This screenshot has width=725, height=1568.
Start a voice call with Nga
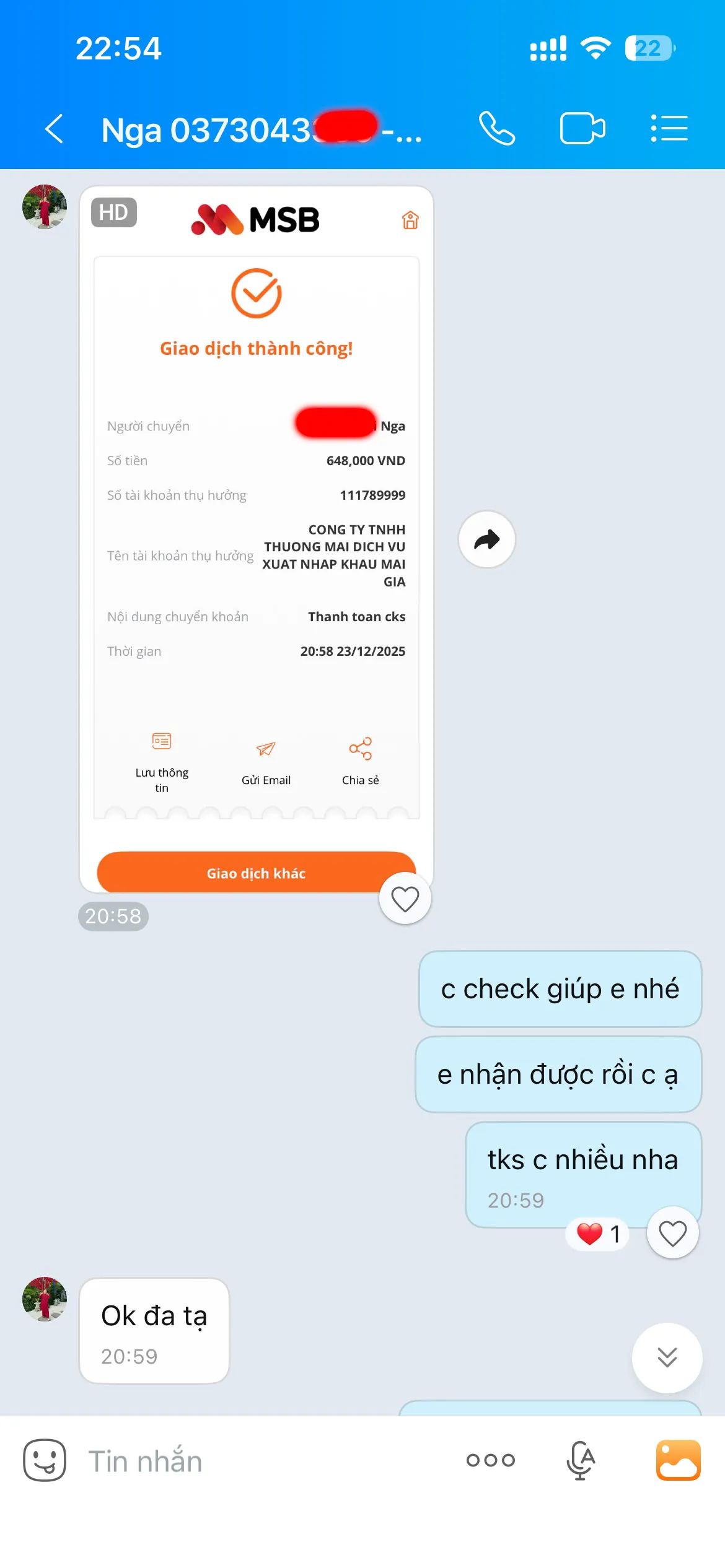point(497,129)
